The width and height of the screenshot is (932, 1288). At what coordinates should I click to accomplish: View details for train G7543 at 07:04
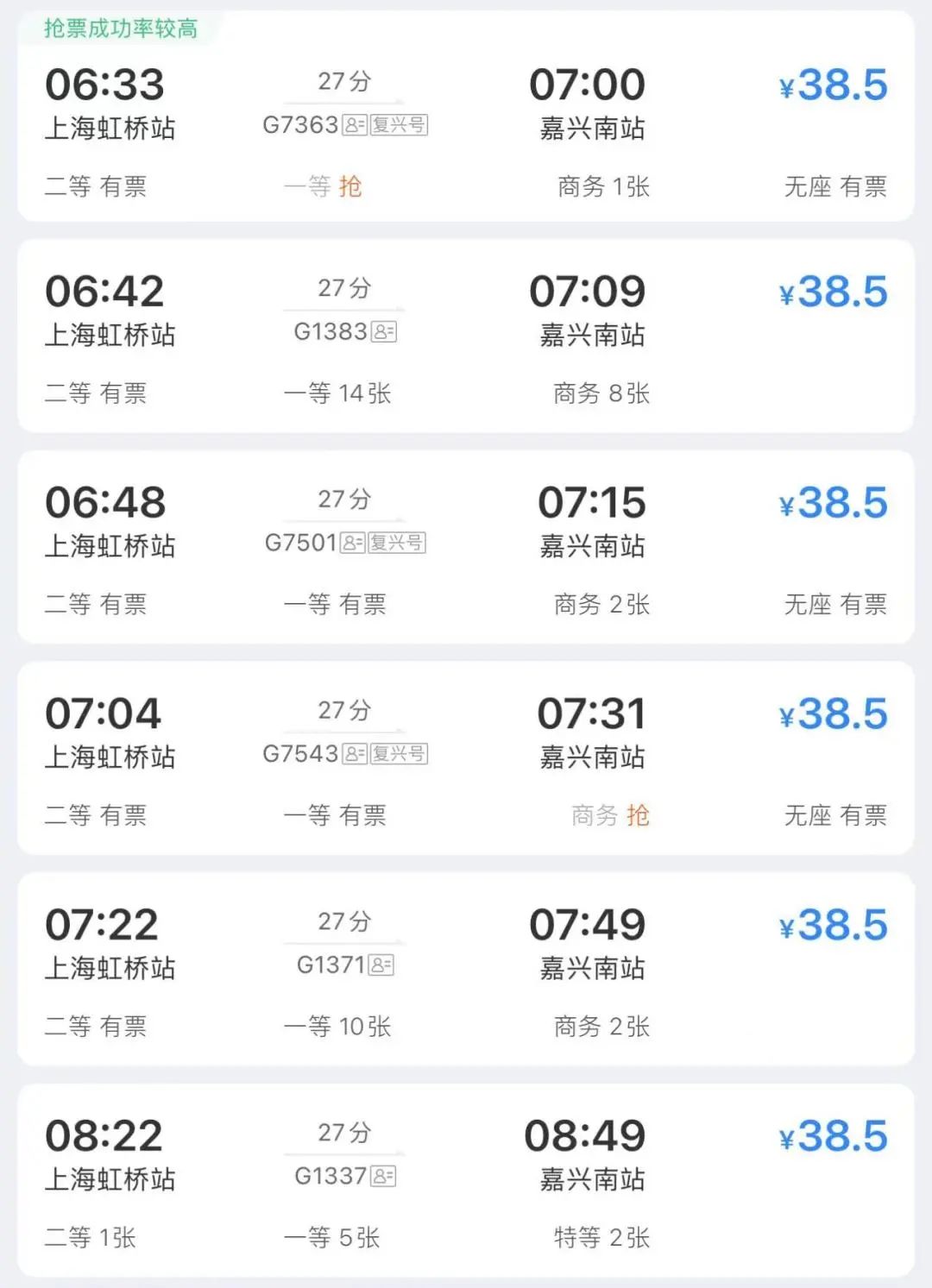(466, 758)
